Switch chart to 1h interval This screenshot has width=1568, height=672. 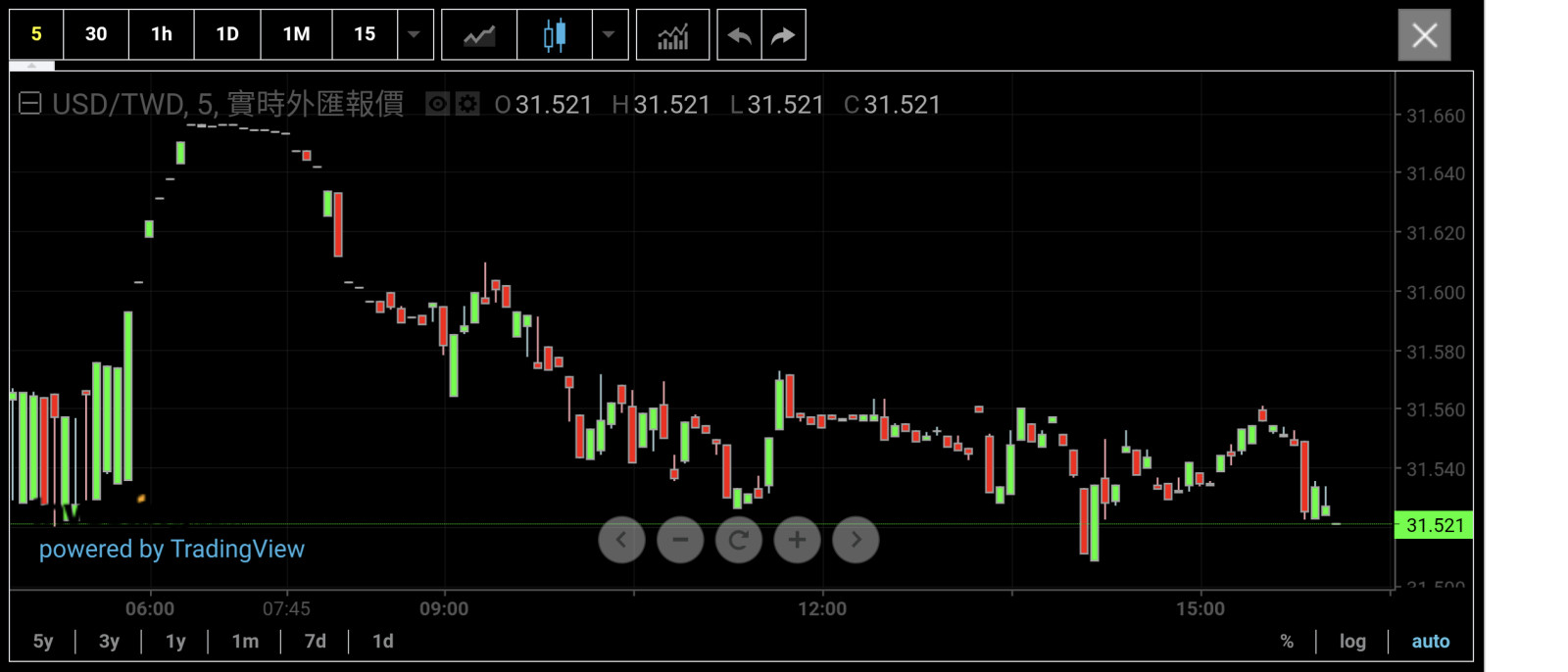tap(162, 34)
